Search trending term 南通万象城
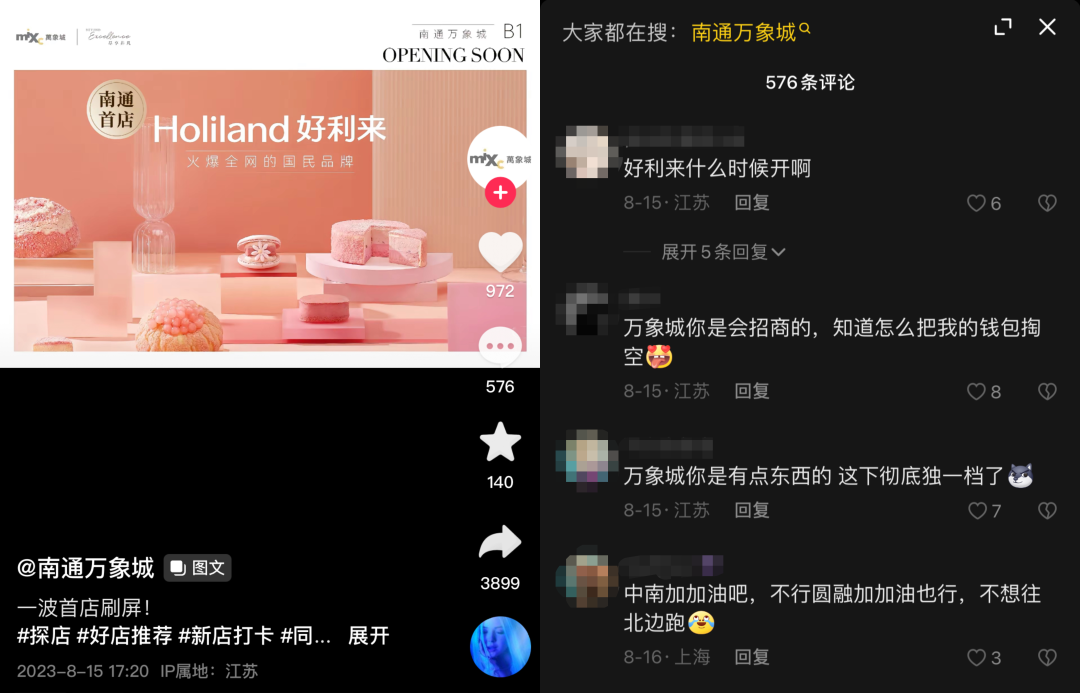Screen dimensions: 1080x693 (751, 32)
